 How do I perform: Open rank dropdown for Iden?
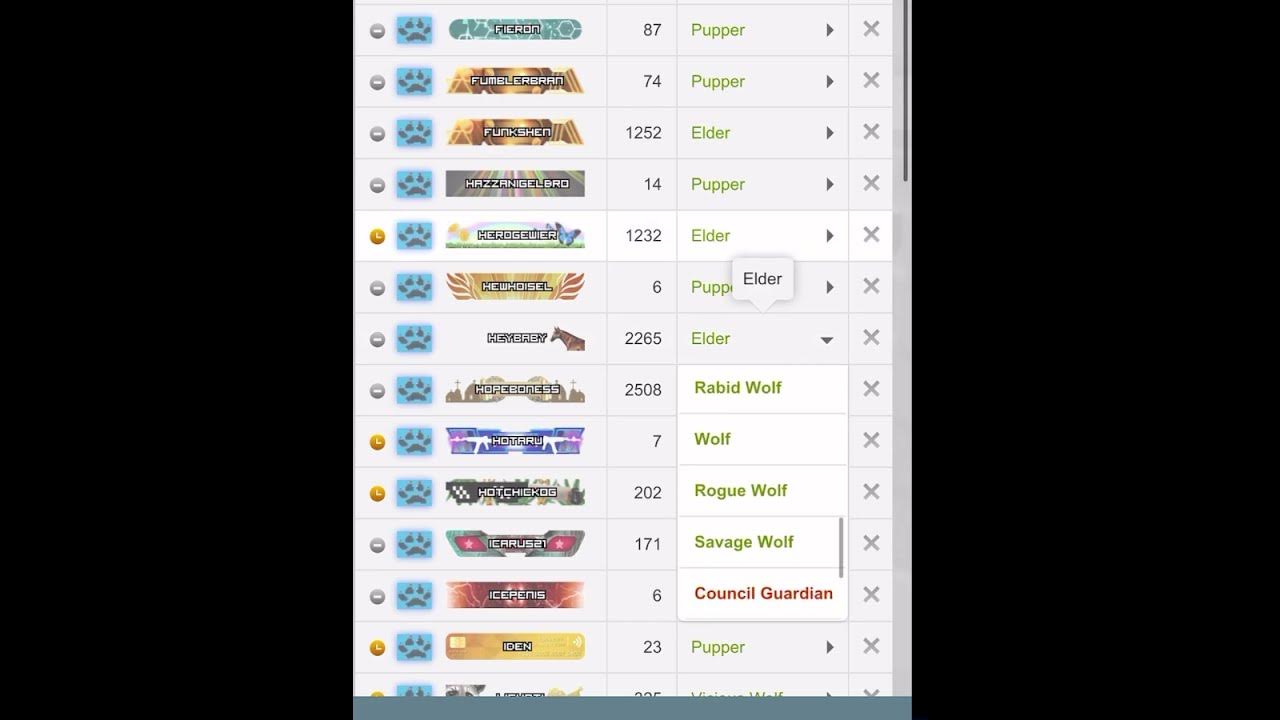(x=829, y=647)
